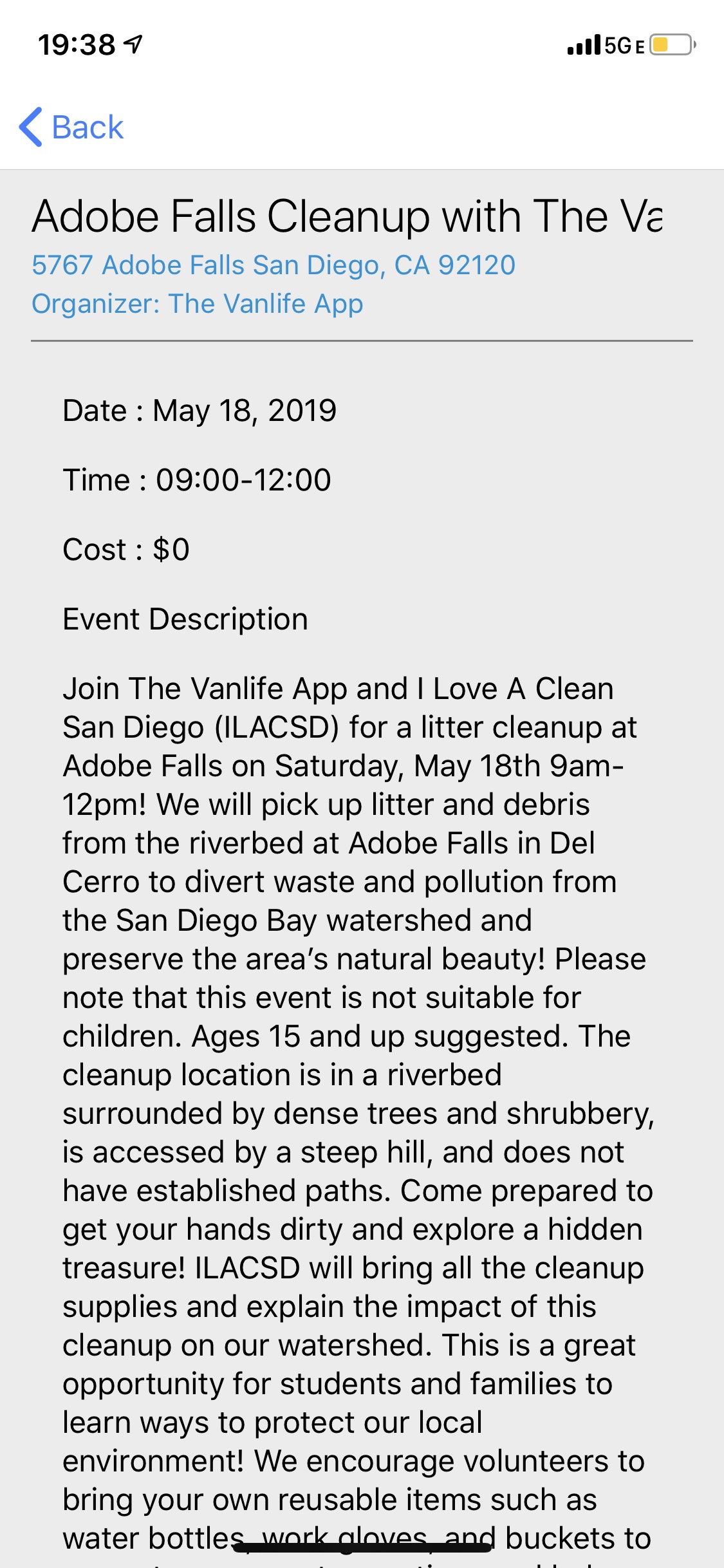Go back to the previous screen
The image size is (724, 1568).
pyautogui.click(x=71, y=127)
